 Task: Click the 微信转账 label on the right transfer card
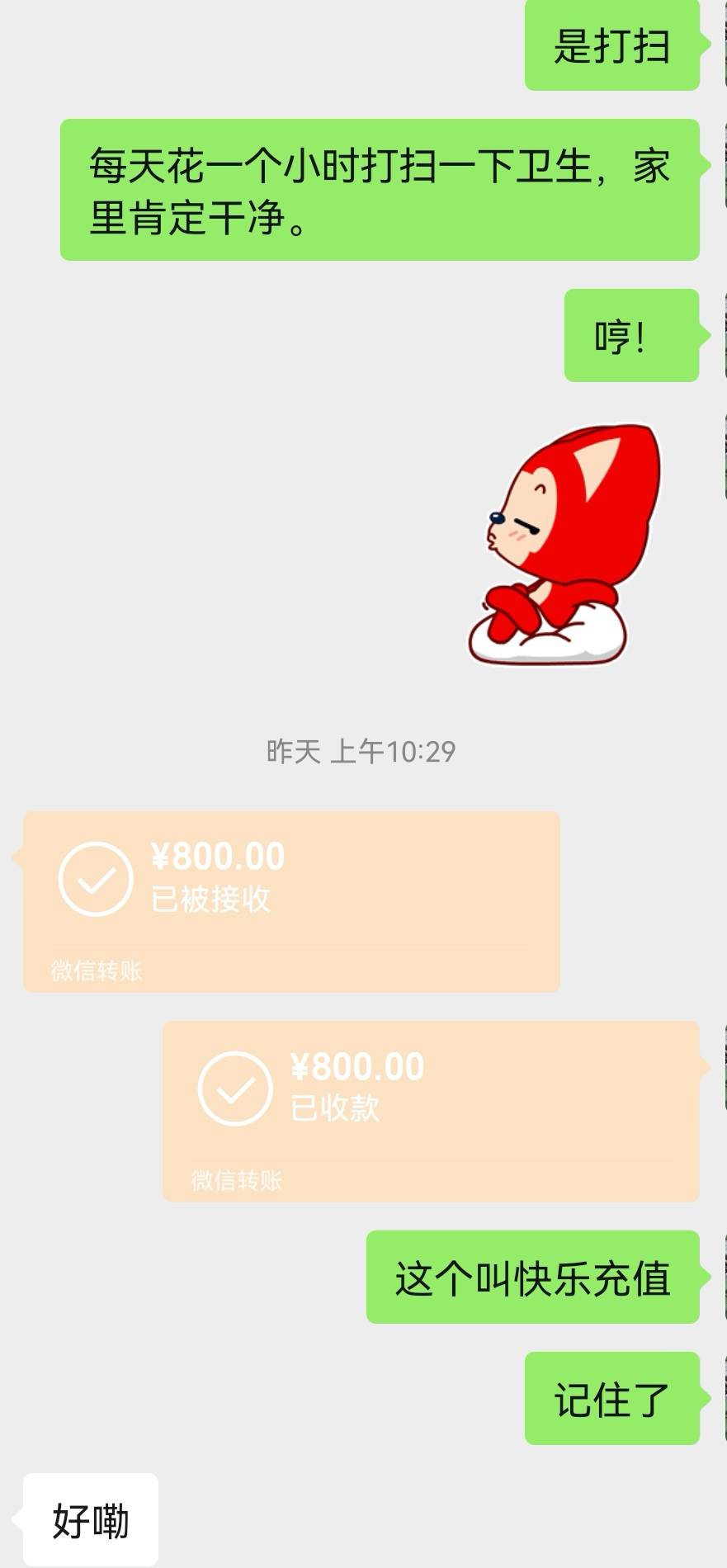(235, 1181)
